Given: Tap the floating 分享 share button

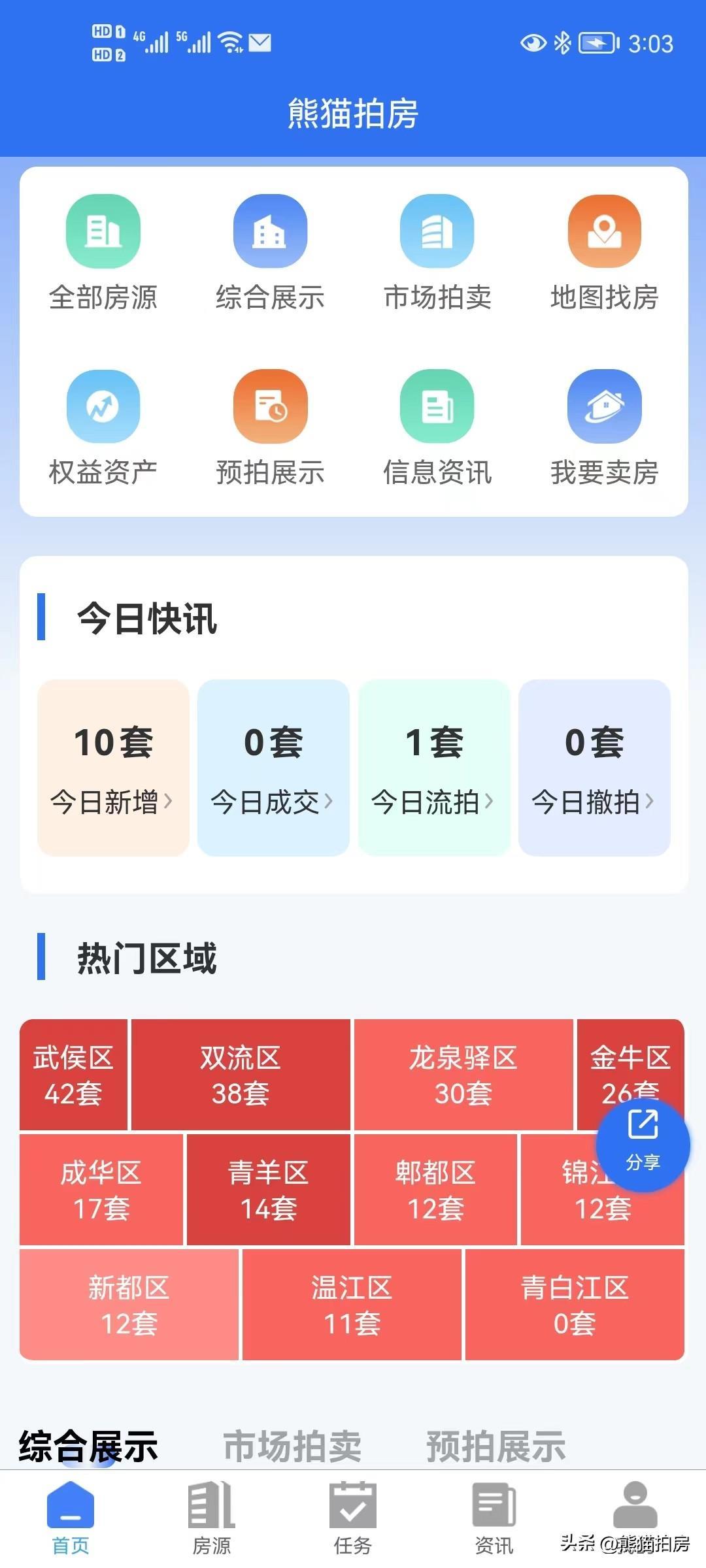Looking at the screenshot, I should point(643,1145).
